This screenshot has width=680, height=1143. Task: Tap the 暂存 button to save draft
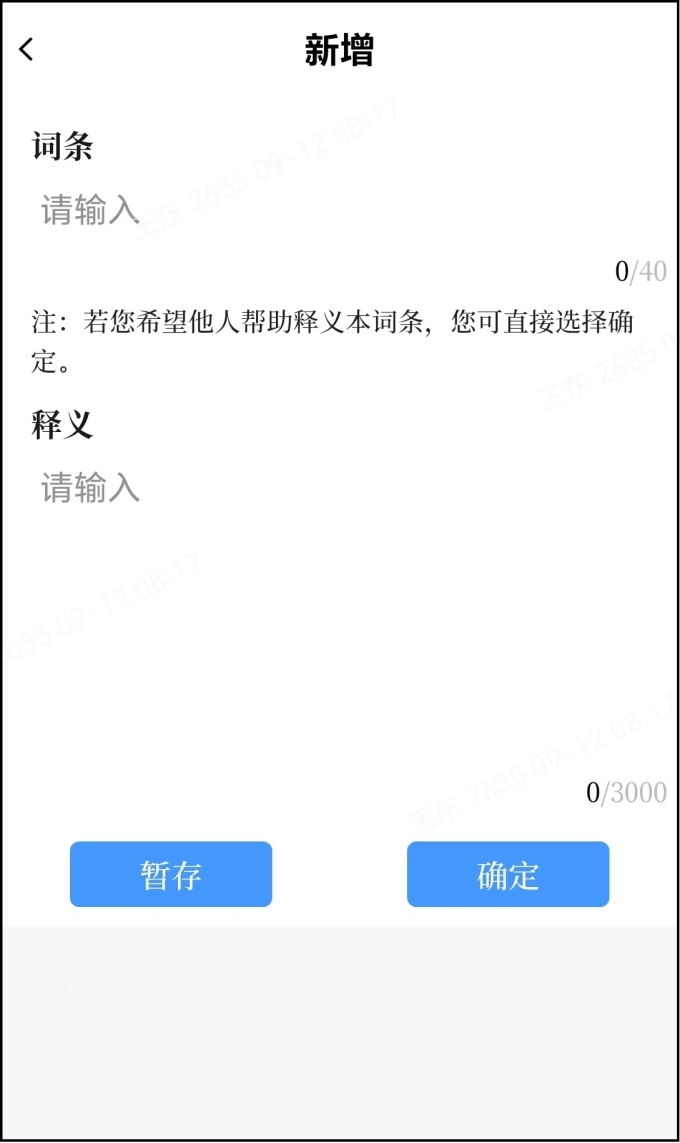point(171,874)
